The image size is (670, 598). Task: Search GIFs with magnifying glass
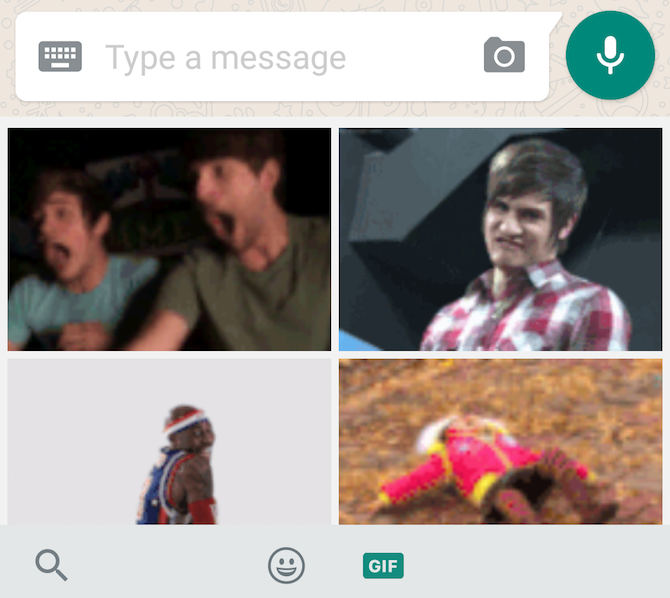(51, 565)
